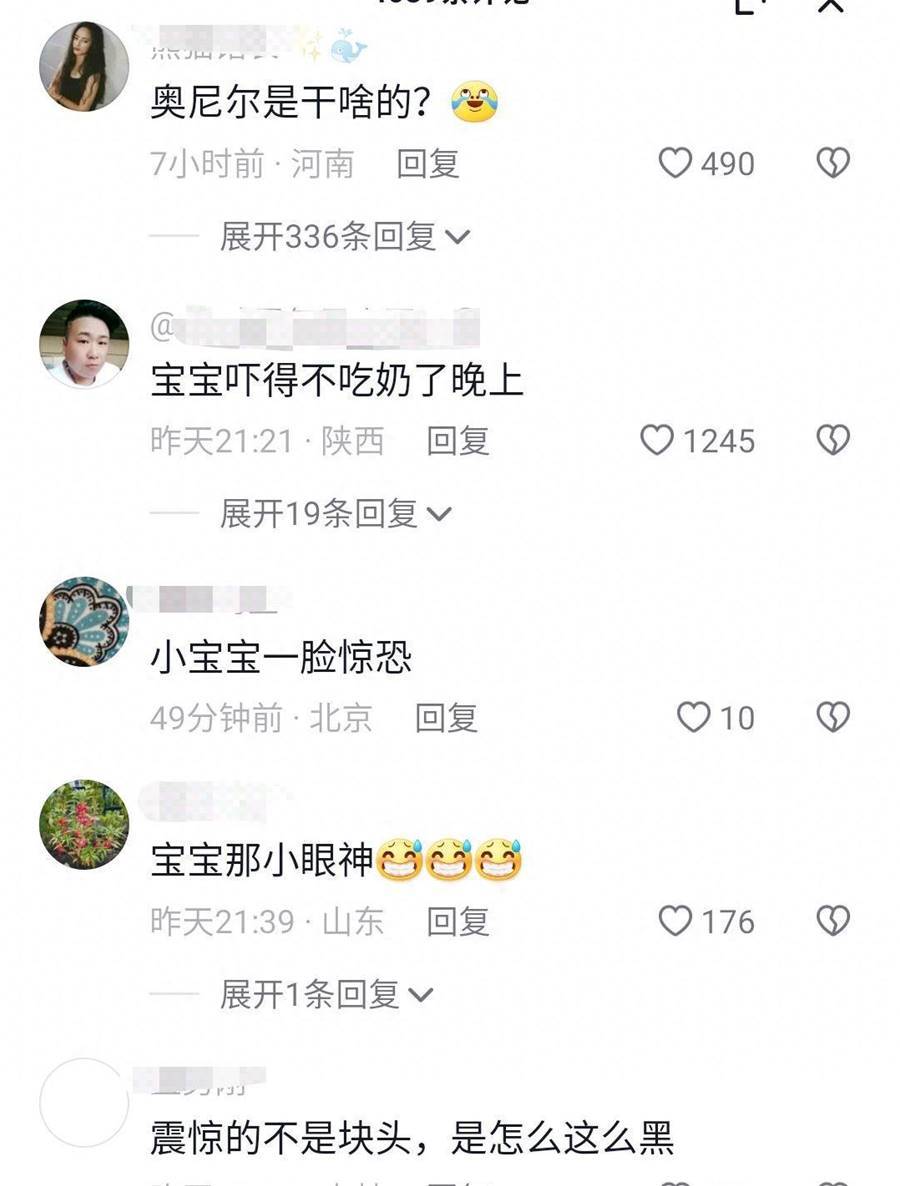
Task: Like the comment 小宝宝一脸惊恐
Action: 693,717
